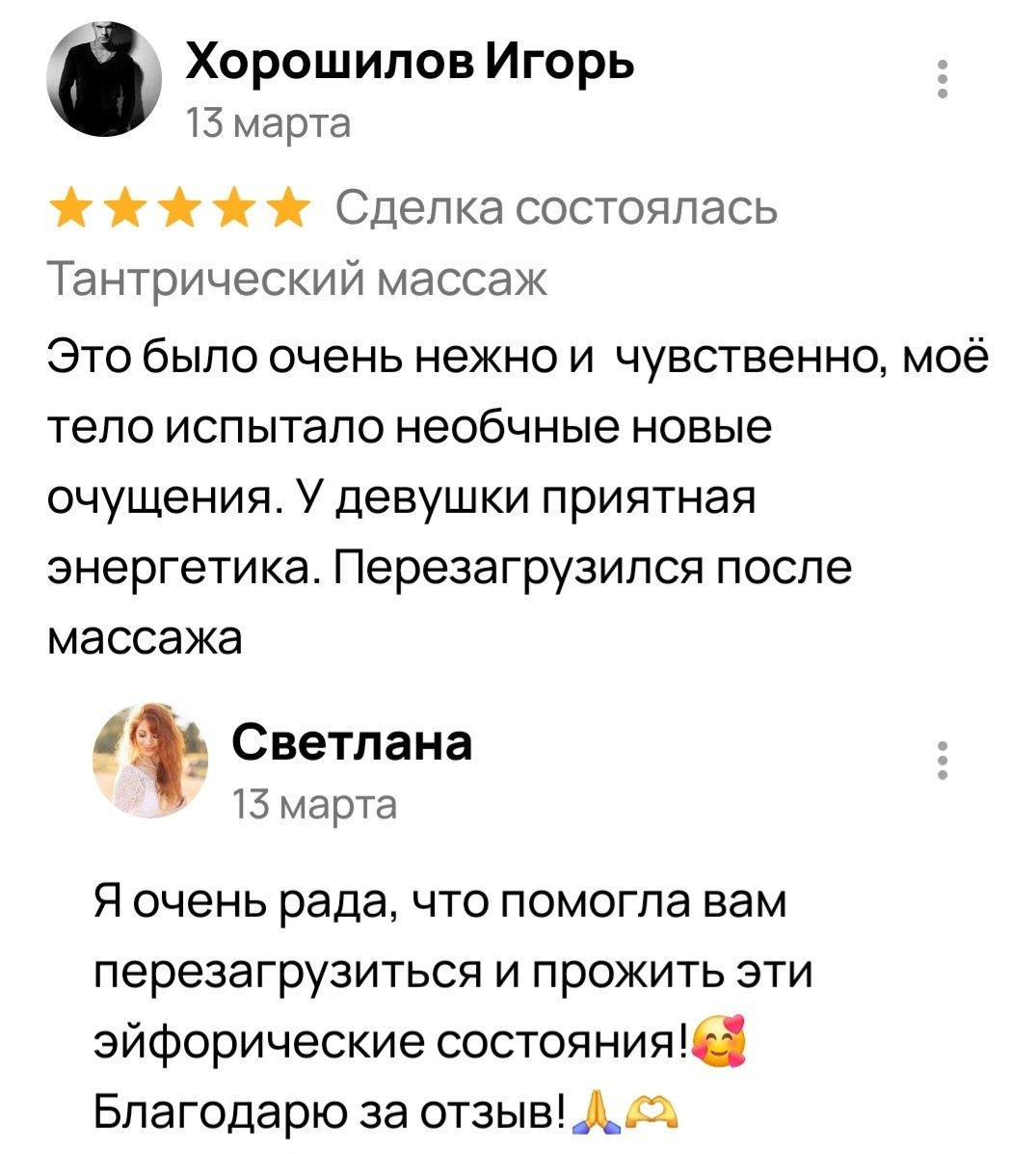Open Хорошилов Игорь profile avatar

[x=106, y=77]
